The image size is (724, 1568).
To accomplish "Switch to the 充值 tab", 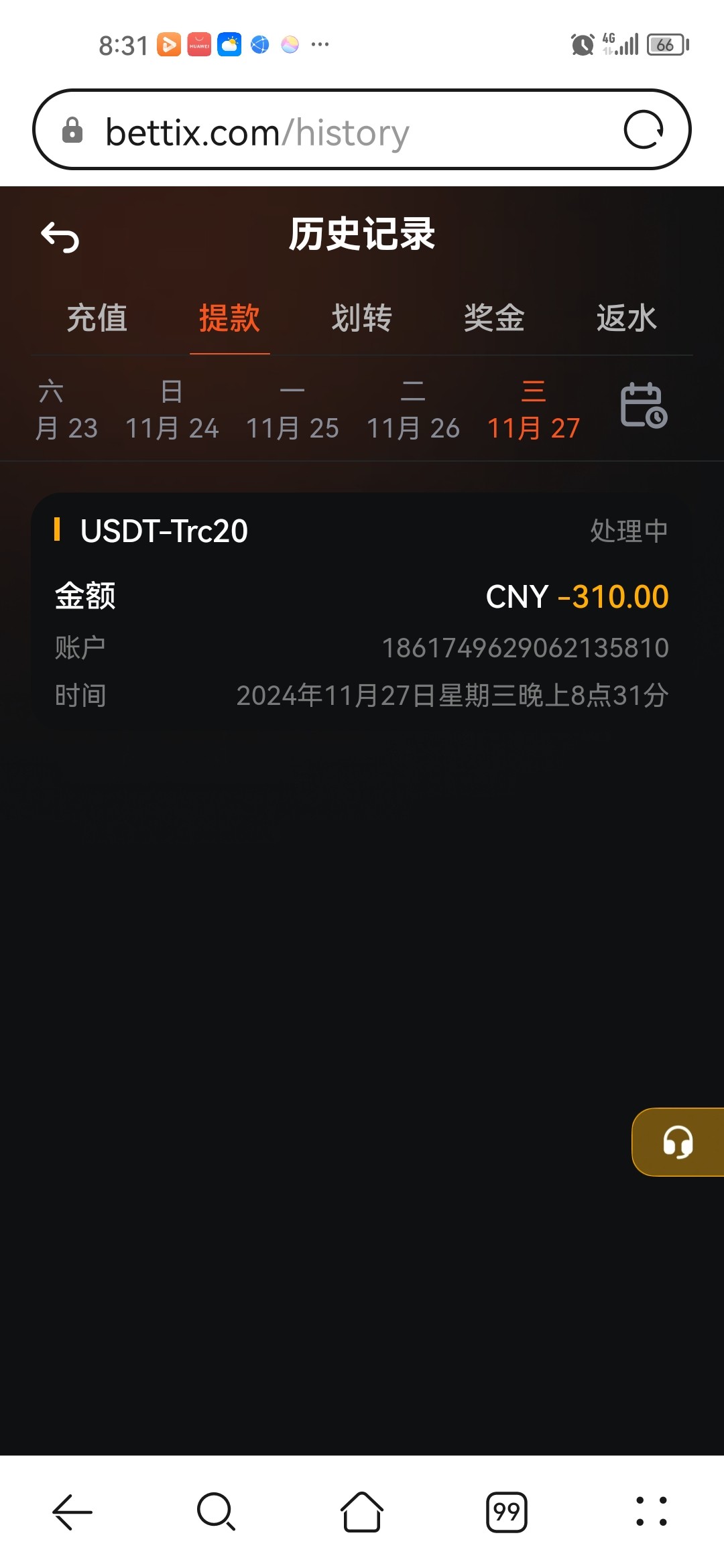I will 97,318.
